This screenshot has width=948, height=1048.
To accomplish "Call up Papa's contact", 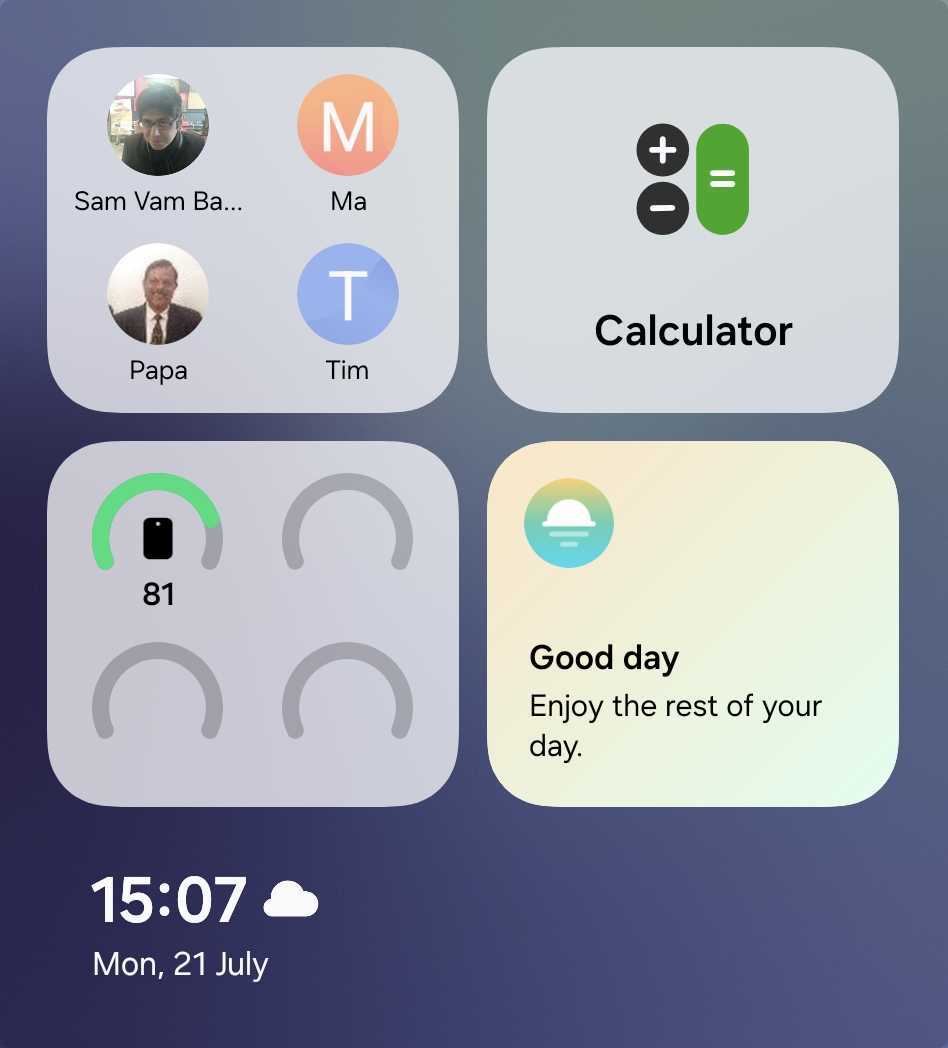I will [158, 294].
